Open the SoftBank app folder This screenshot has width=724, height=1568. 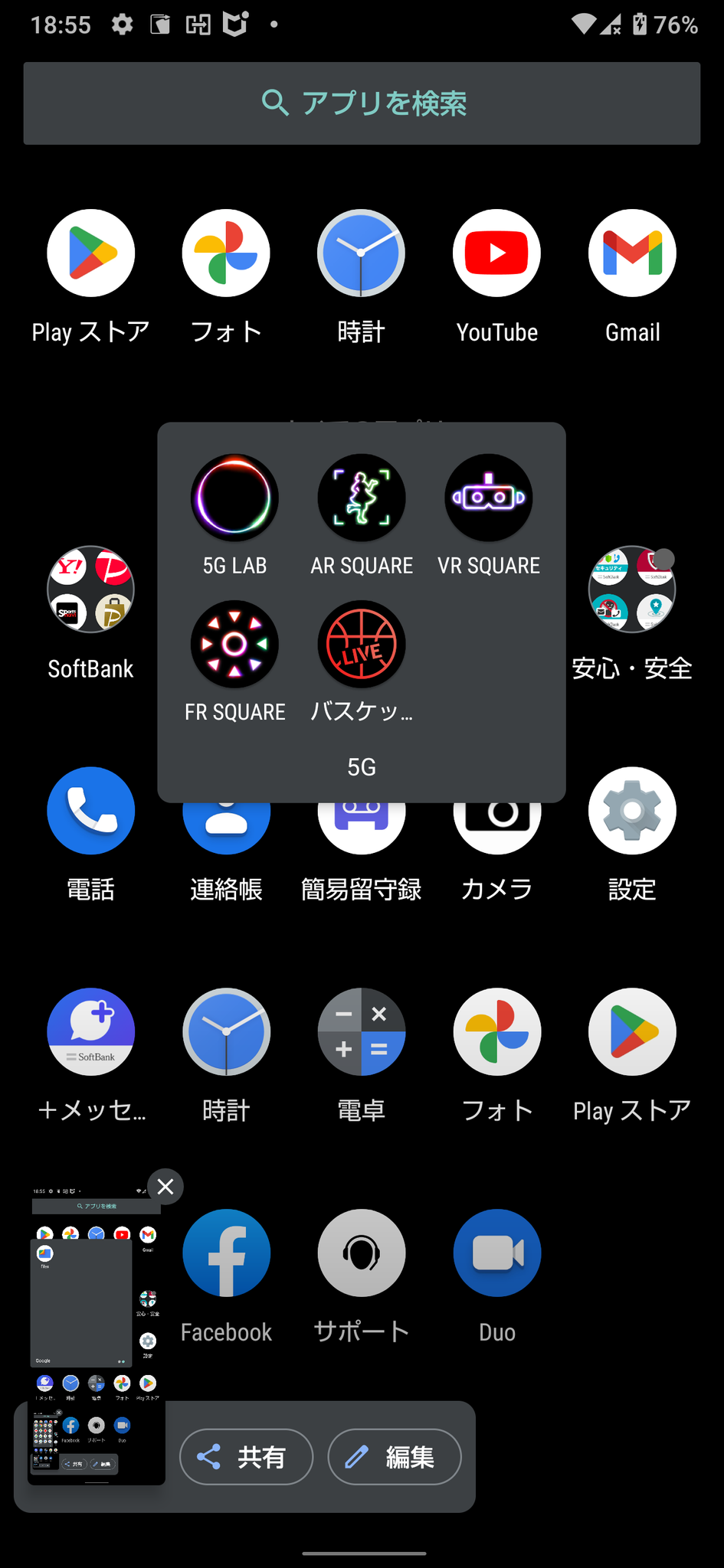click(90, 590)
